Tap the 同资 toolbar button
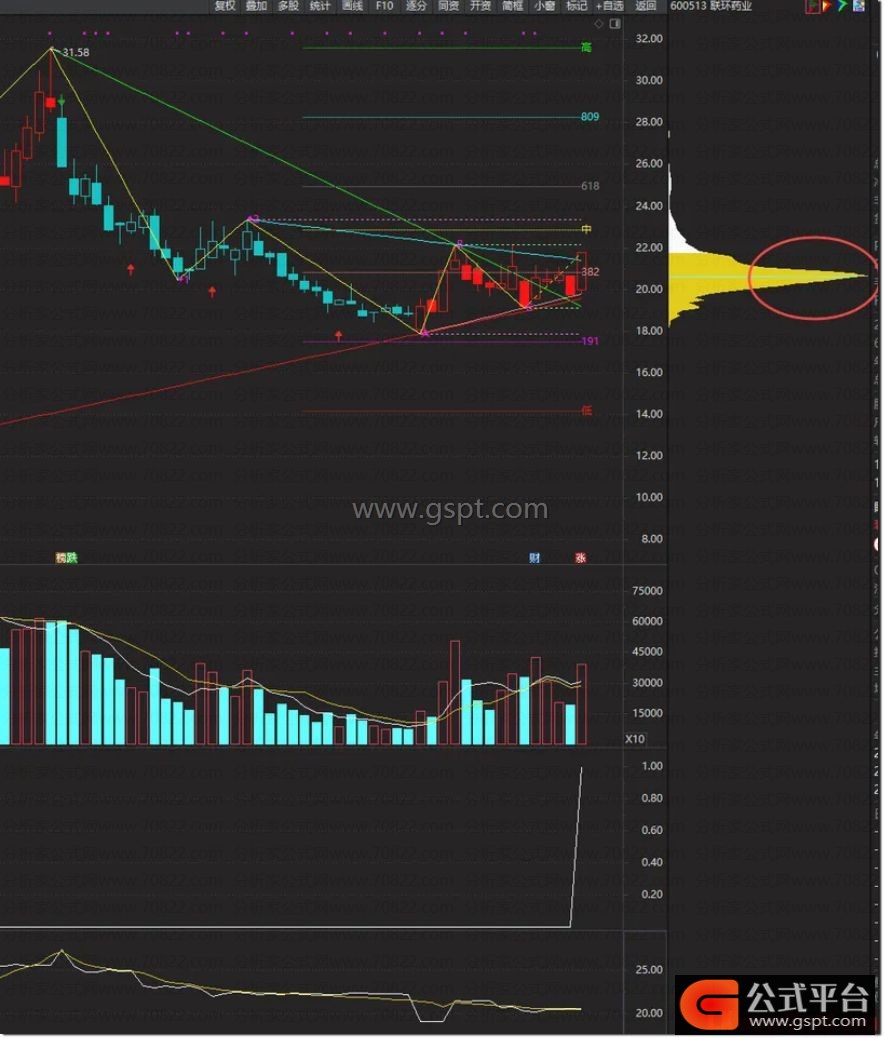This screenshot has width=885, height=1038. (x=449, y=6)
